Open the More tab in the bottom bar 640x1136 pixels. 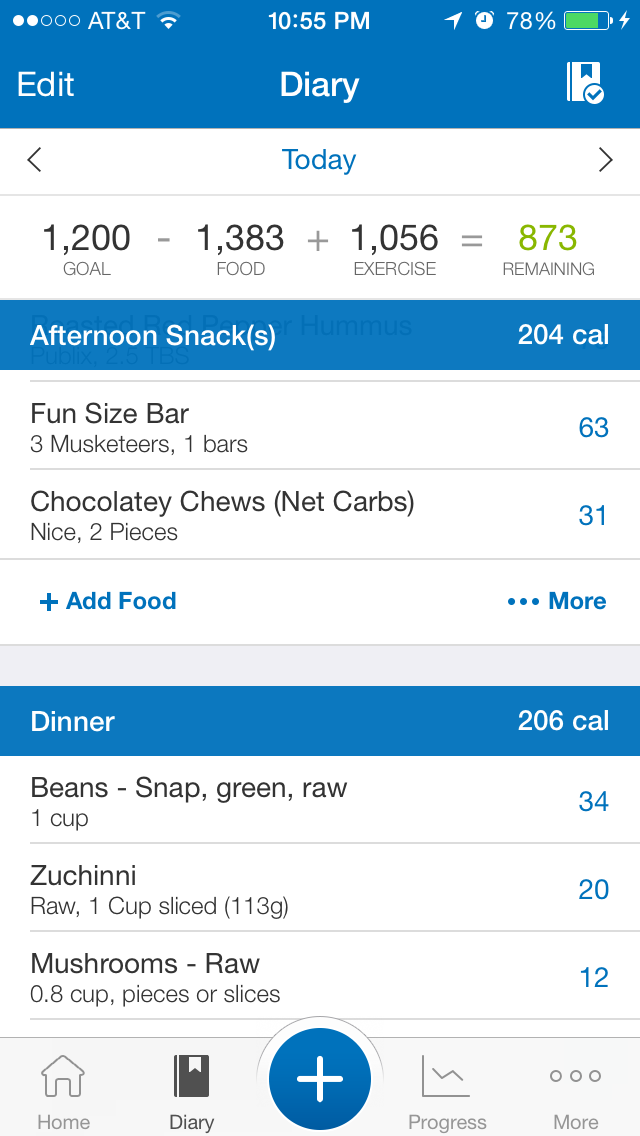pyautogui.click(x=576, y=1092)
